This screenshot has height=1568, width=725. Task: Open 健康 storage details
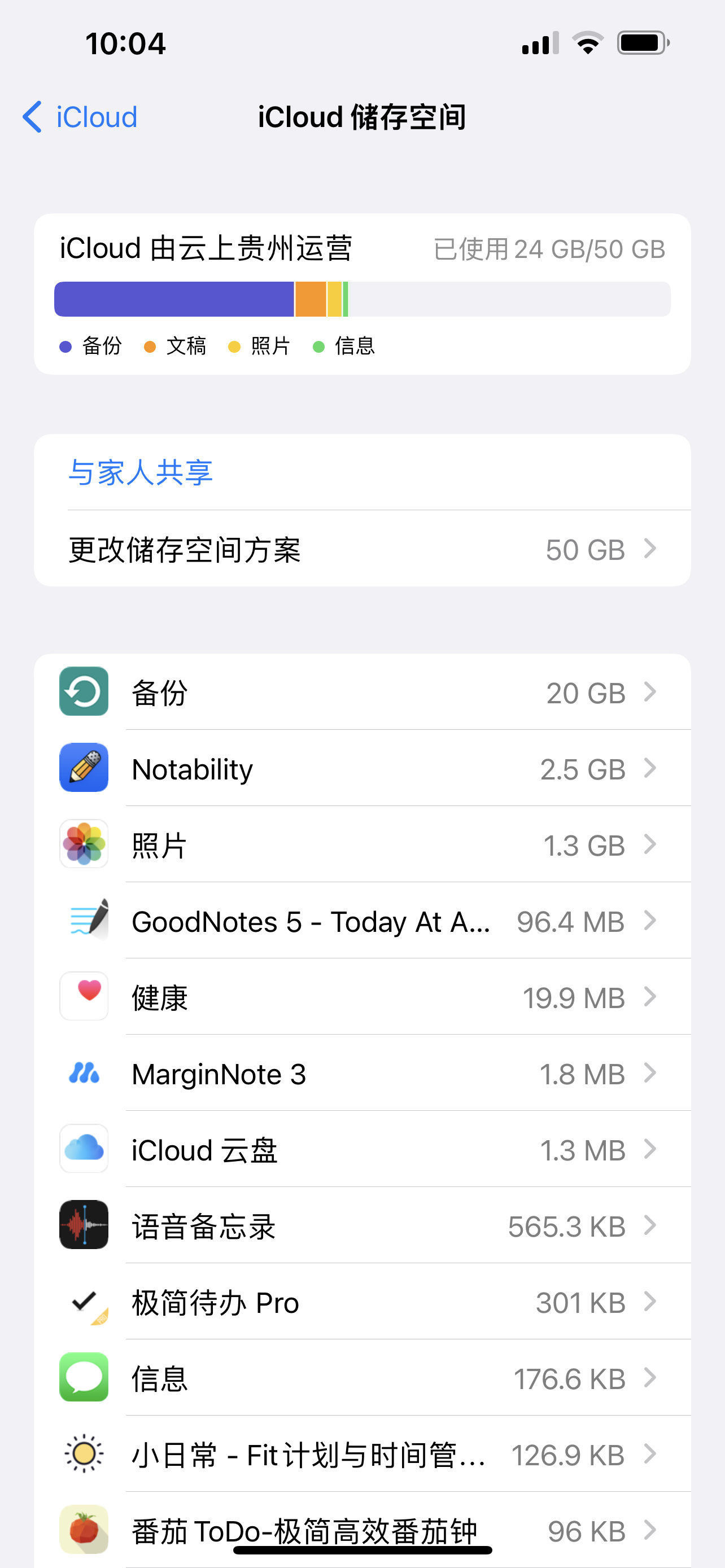pyautogui.click(x=362, y=997)
